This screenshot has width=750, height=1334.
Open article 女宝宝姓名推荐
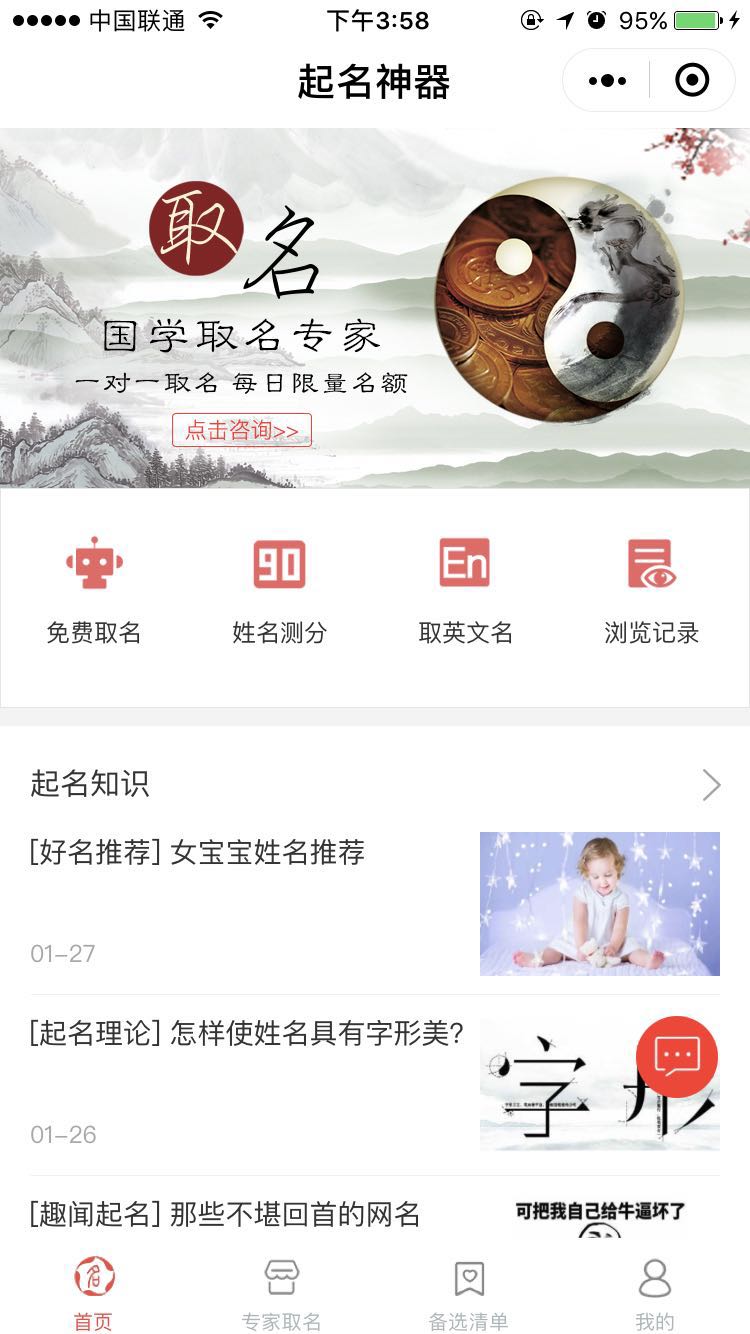pyautogui.click(x=375, y=904)
